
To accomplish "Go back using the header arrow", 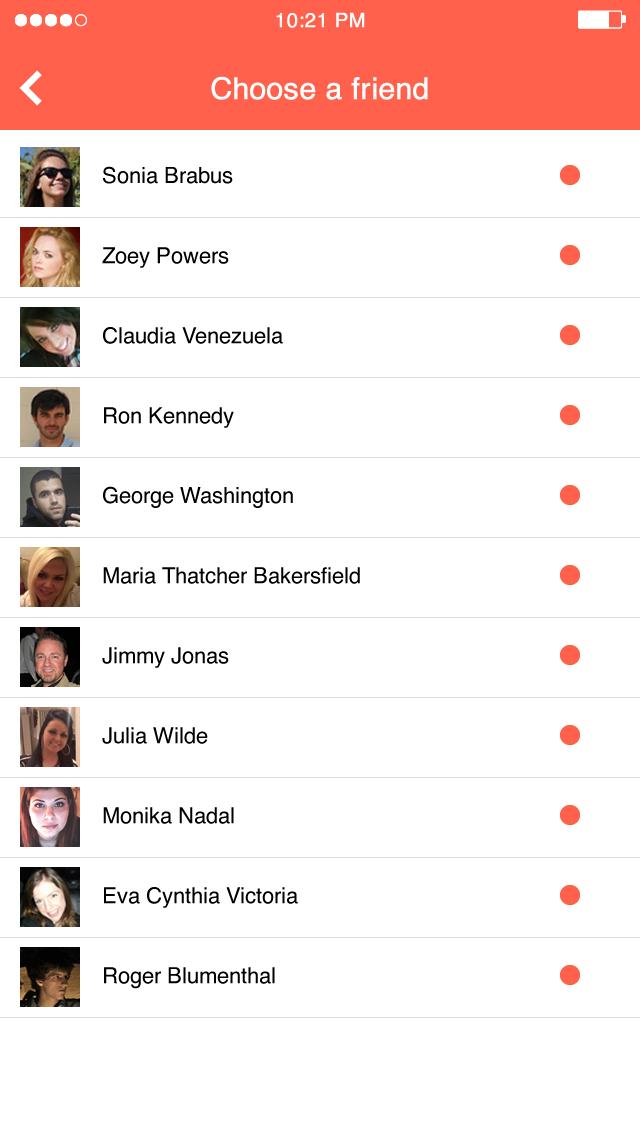I will [31, 89].
